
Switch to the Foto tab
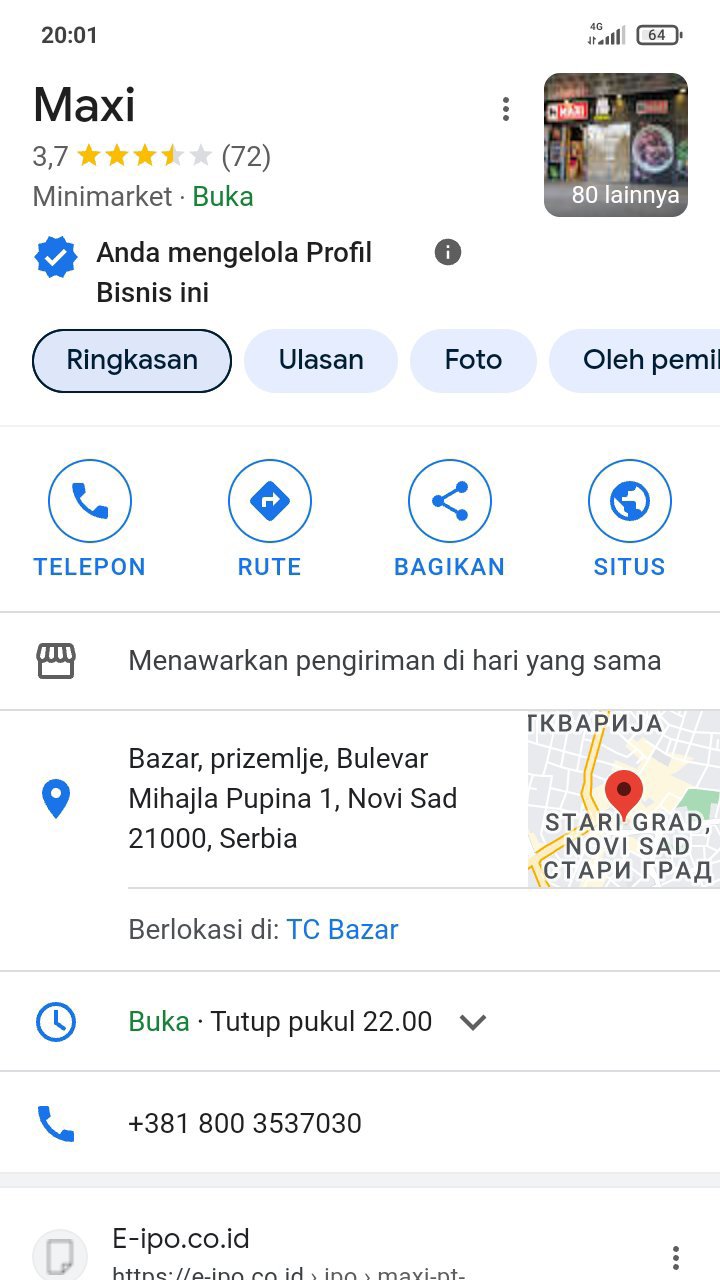[473, 360]
